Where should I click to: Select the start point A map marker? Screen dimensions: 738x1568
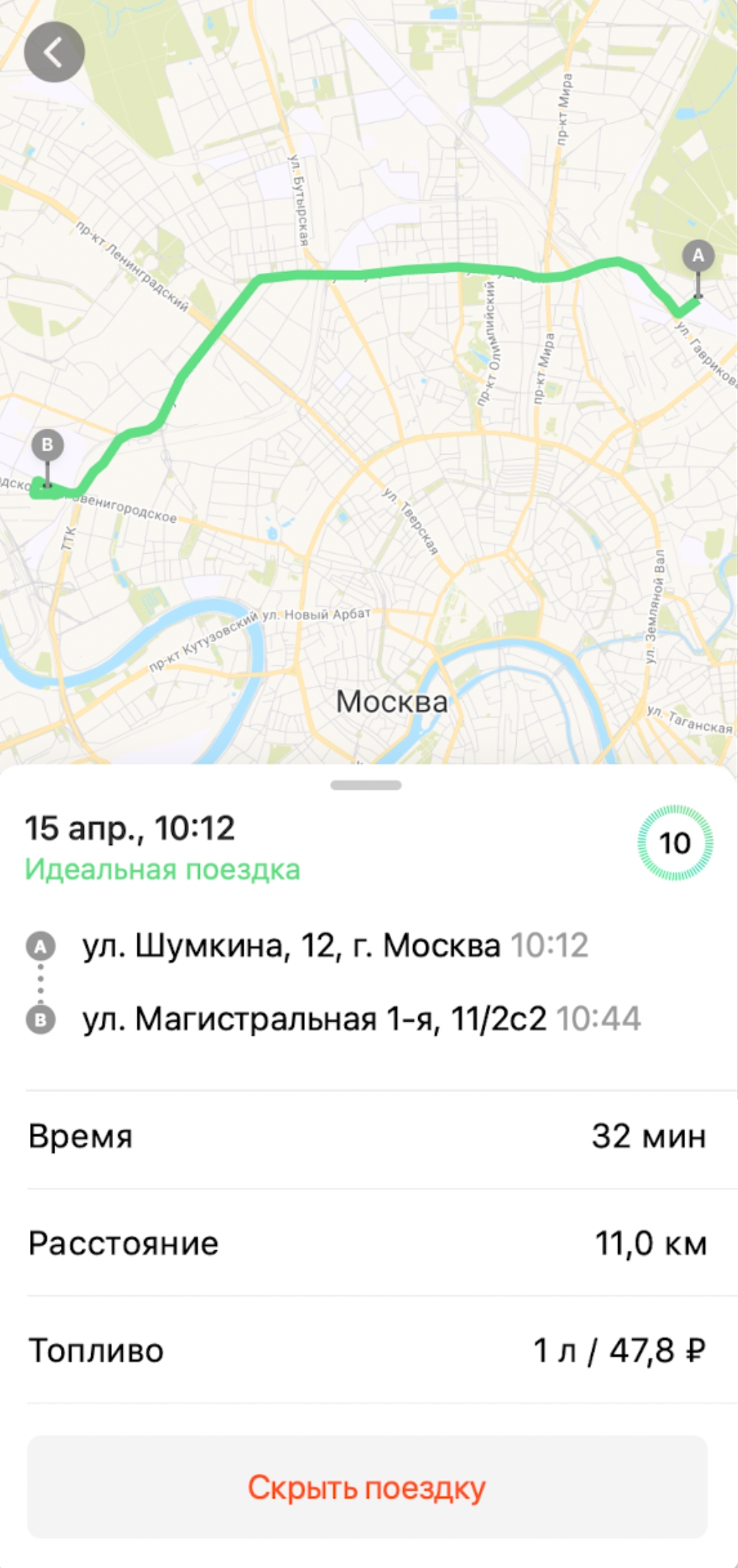click(698, 257)
